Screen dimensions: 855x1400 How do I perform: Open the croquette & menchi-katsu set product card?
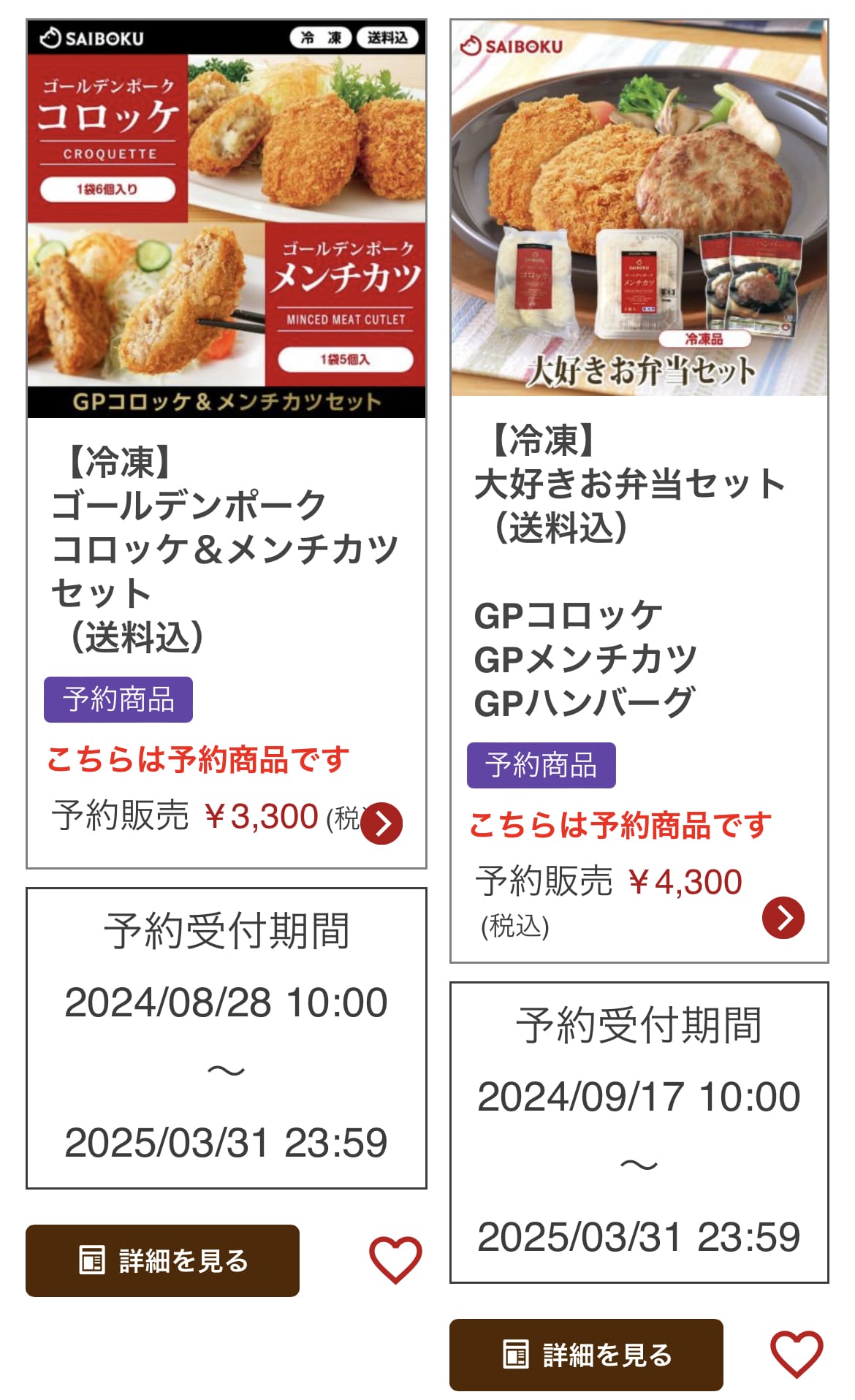pos(226,548)
